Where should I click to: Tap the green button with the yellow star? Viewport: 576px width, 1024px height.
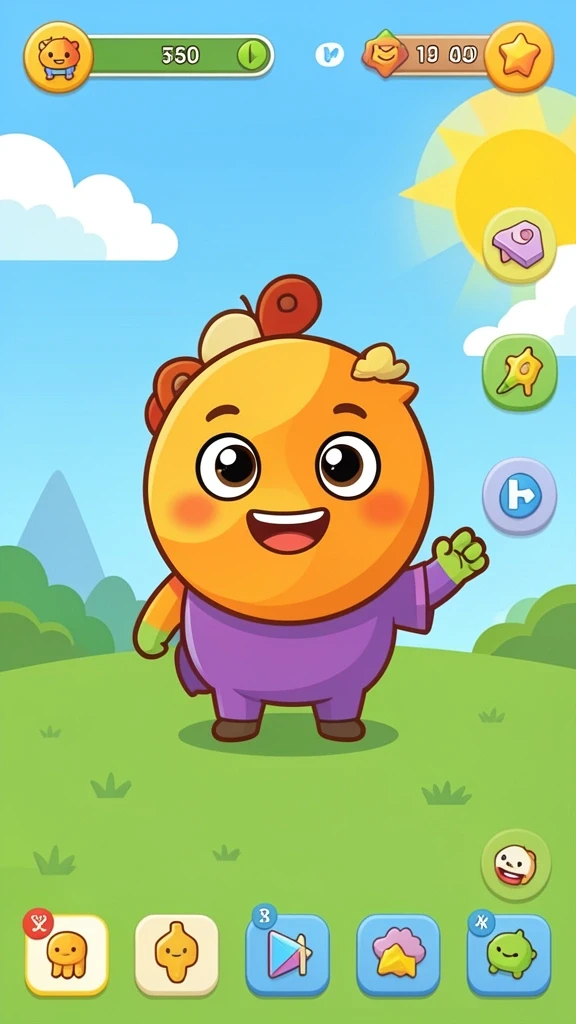click(x=519, y=372)
